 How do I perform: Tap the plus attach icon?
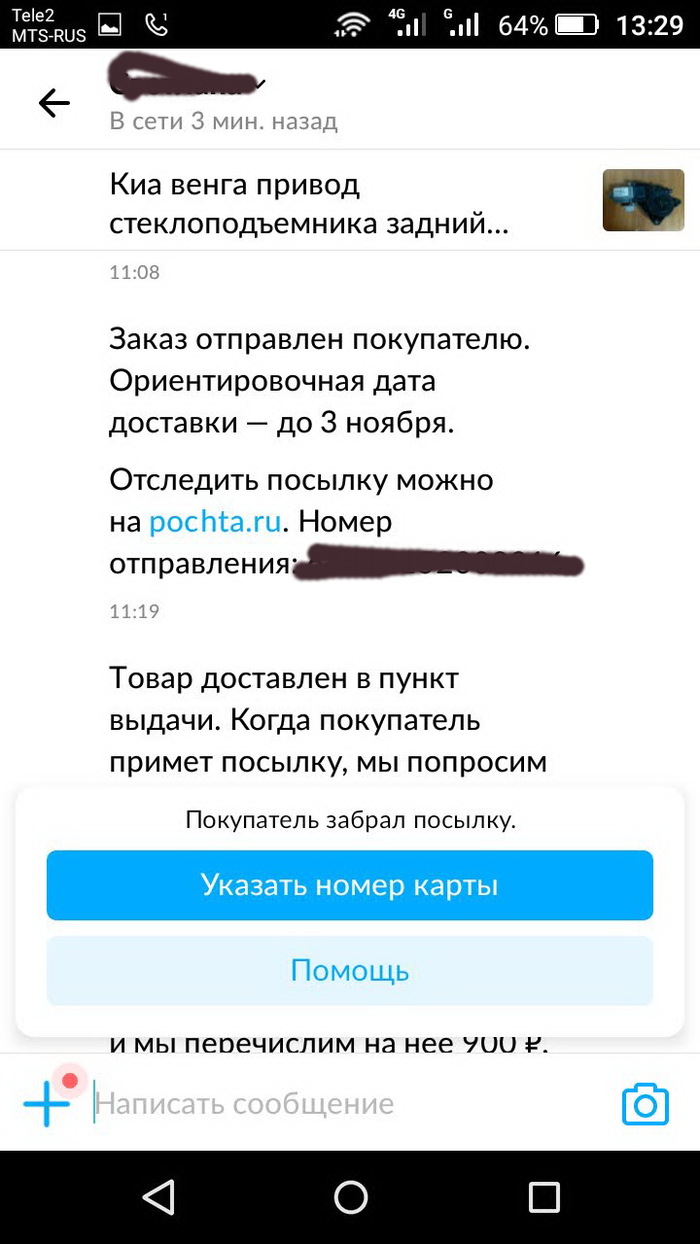(46, 1103)
